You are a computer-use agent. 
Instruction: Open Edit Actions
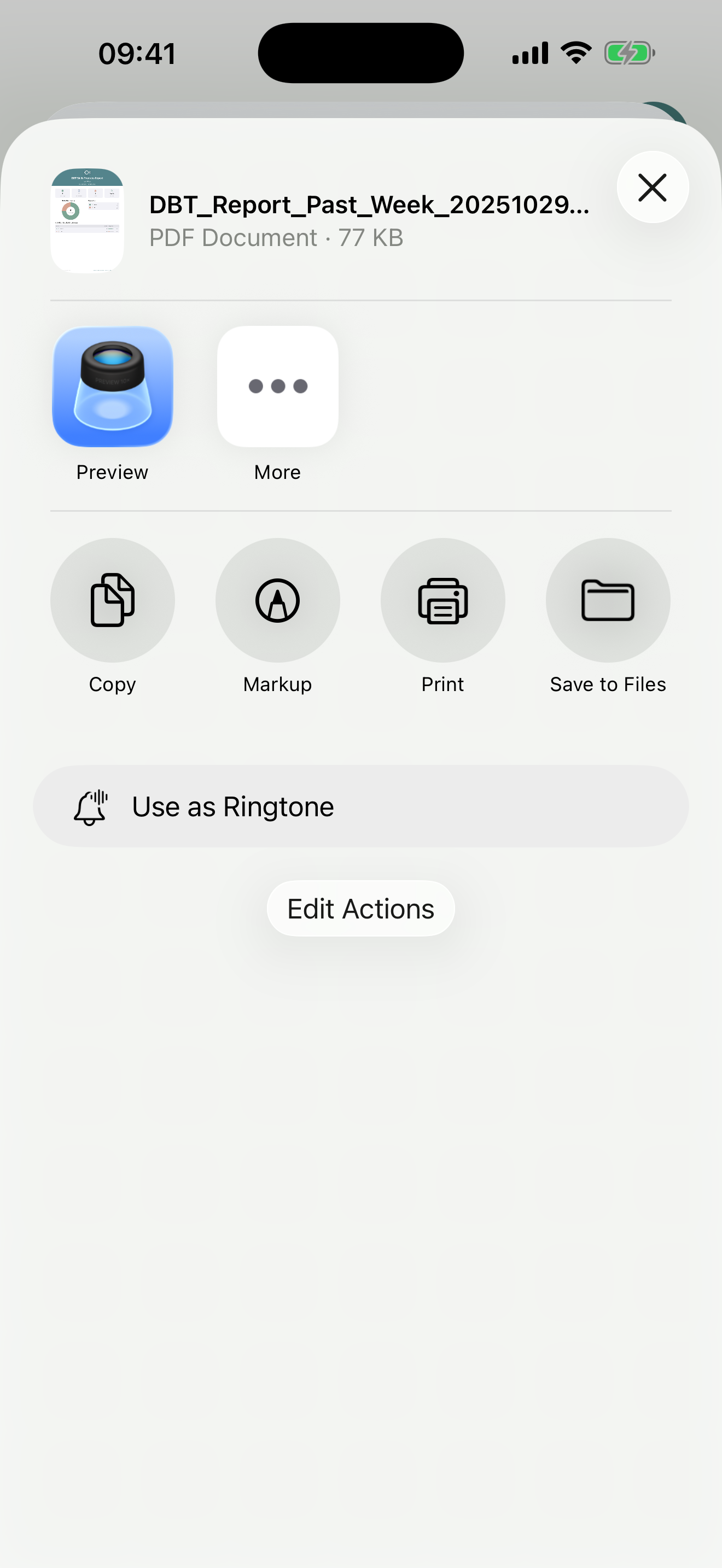pos(360,908)
